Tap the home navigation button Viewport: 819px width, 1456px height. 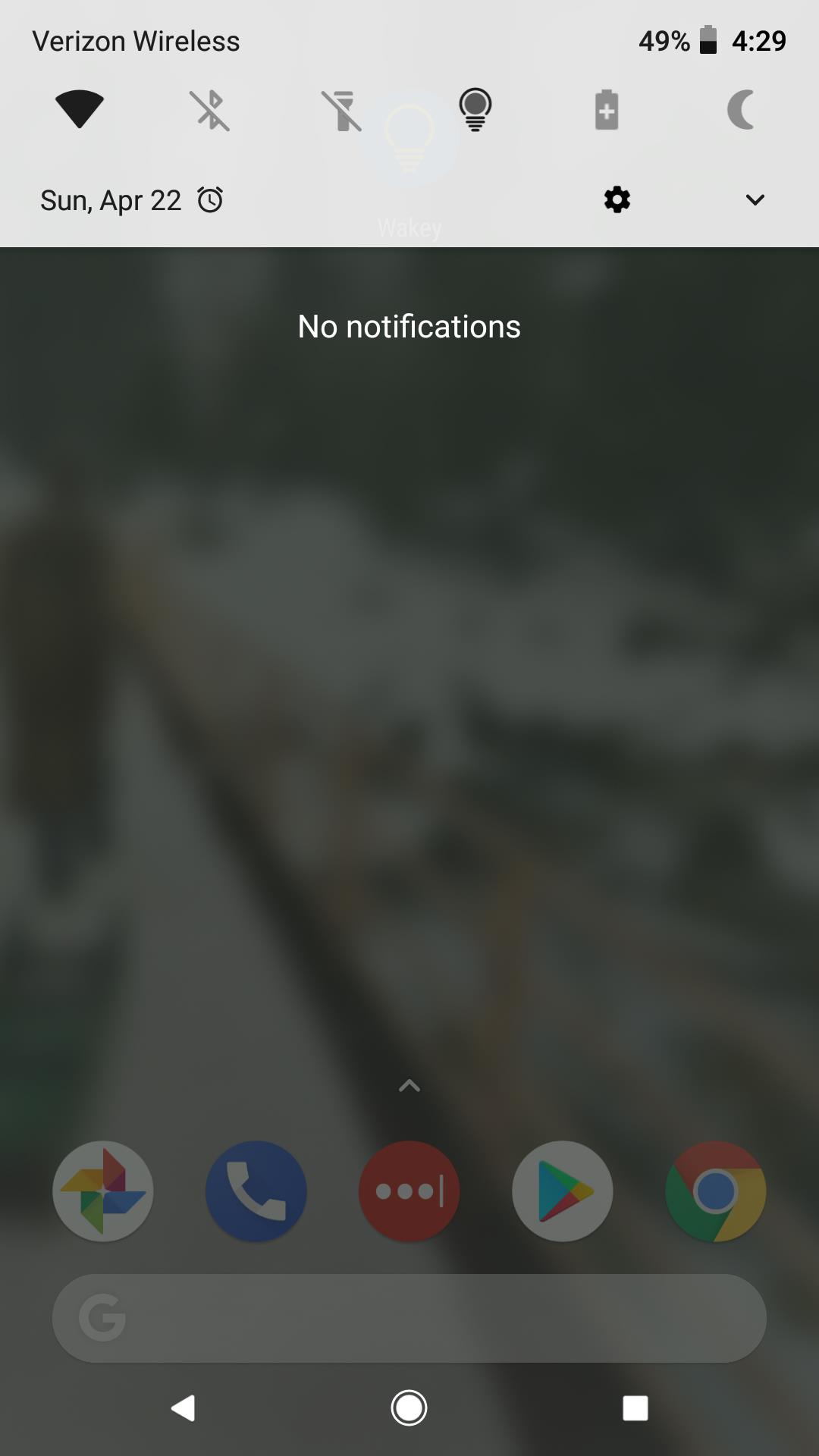[409, 1408]
